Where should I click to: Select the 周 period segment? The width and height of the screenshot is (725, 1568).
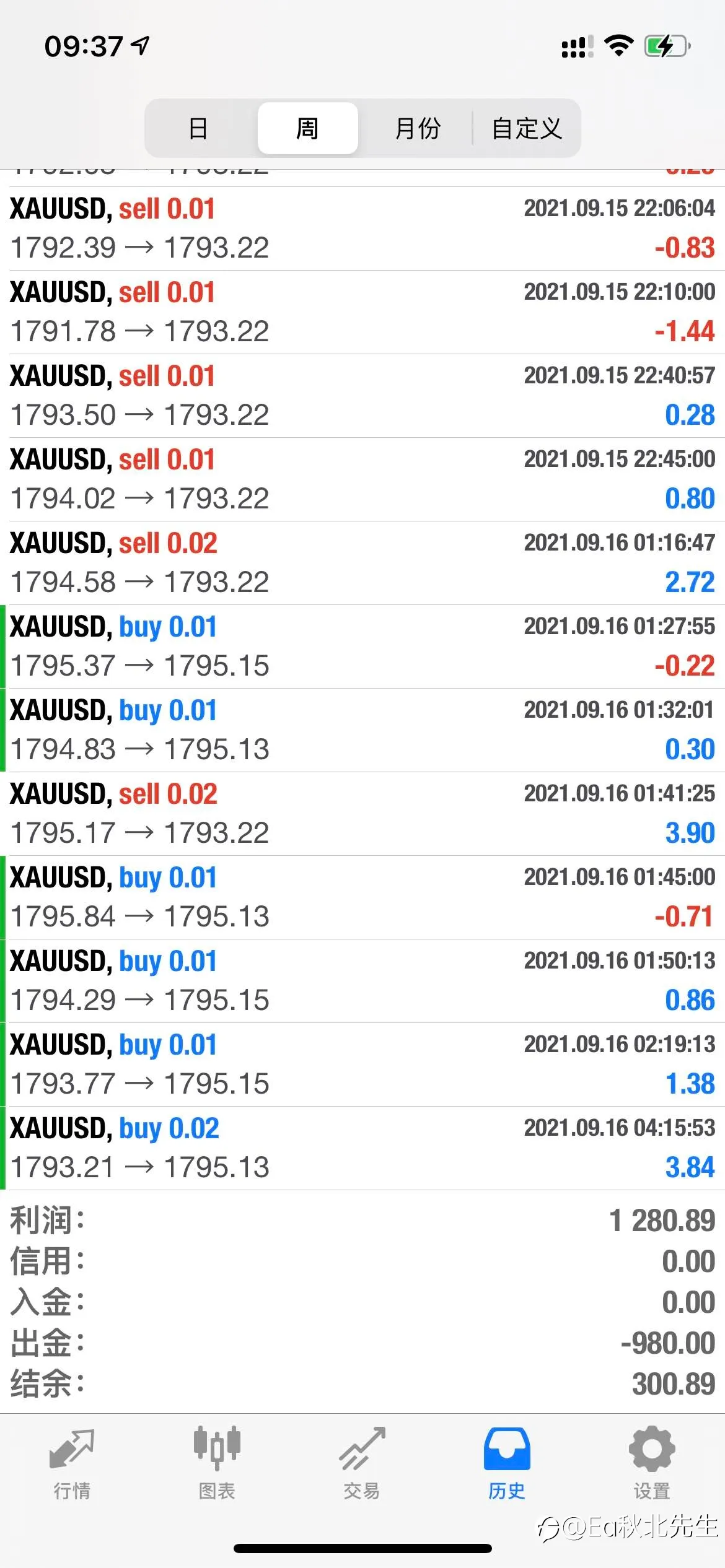[x=307, y=128]
